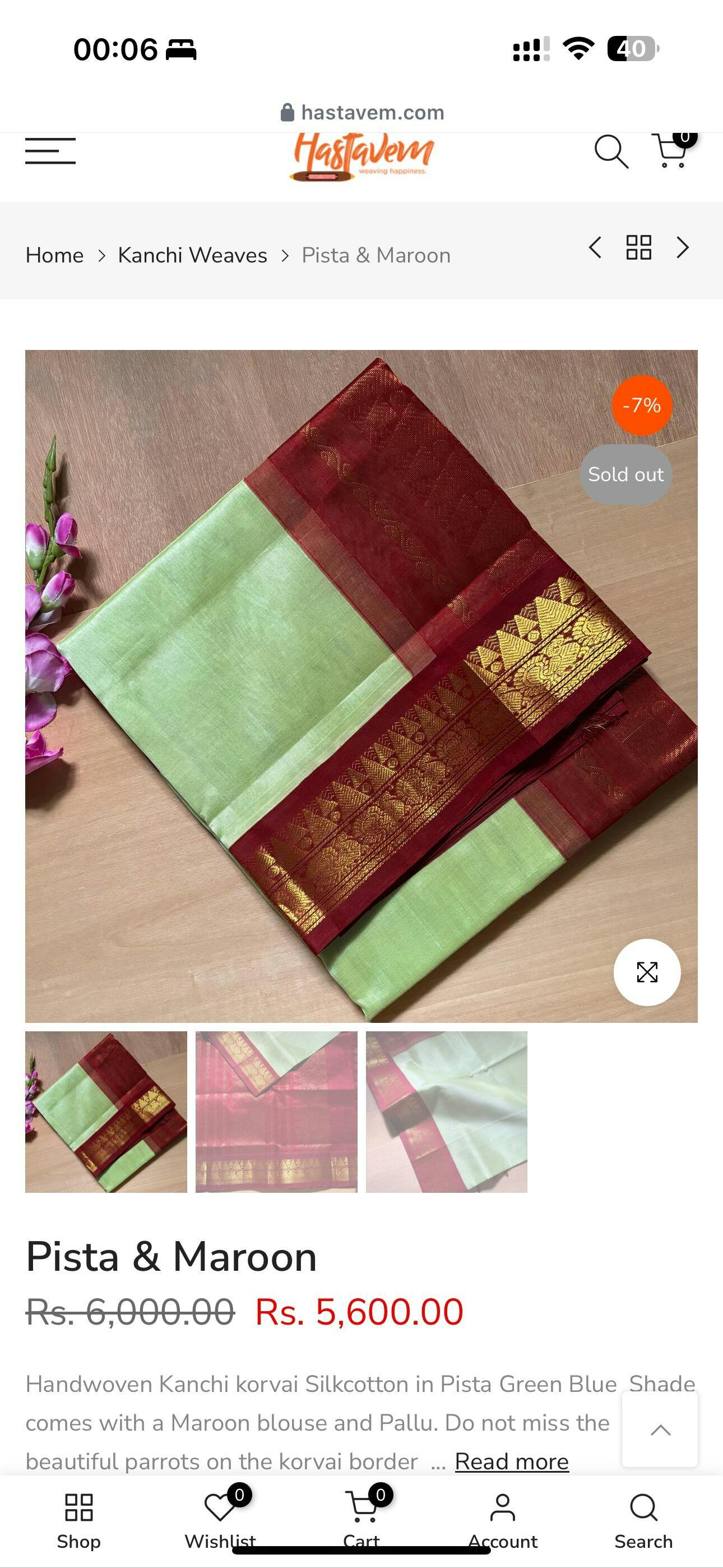Image resolution: width=723 pixels, height=1568 pixels.
Task: Open the collection grid icon
Action: point(639,248)
